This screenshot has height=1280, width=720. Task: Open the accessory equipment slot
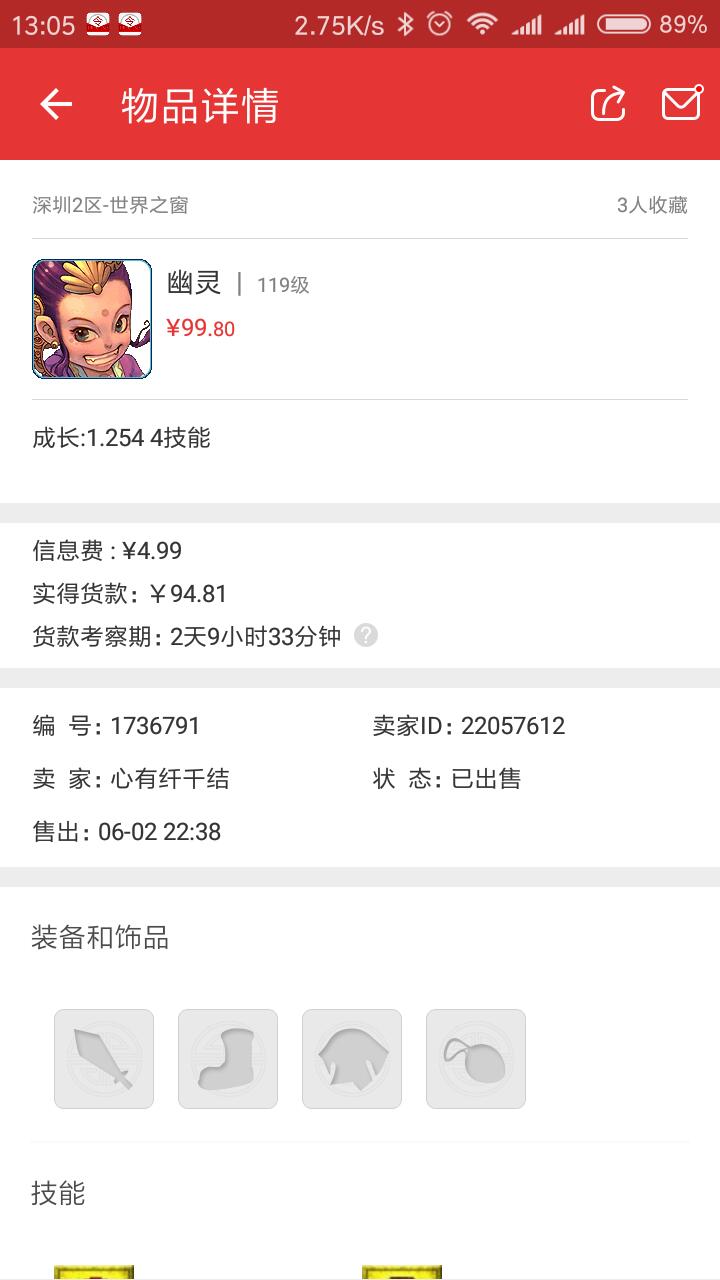[x=476, y=1059]
